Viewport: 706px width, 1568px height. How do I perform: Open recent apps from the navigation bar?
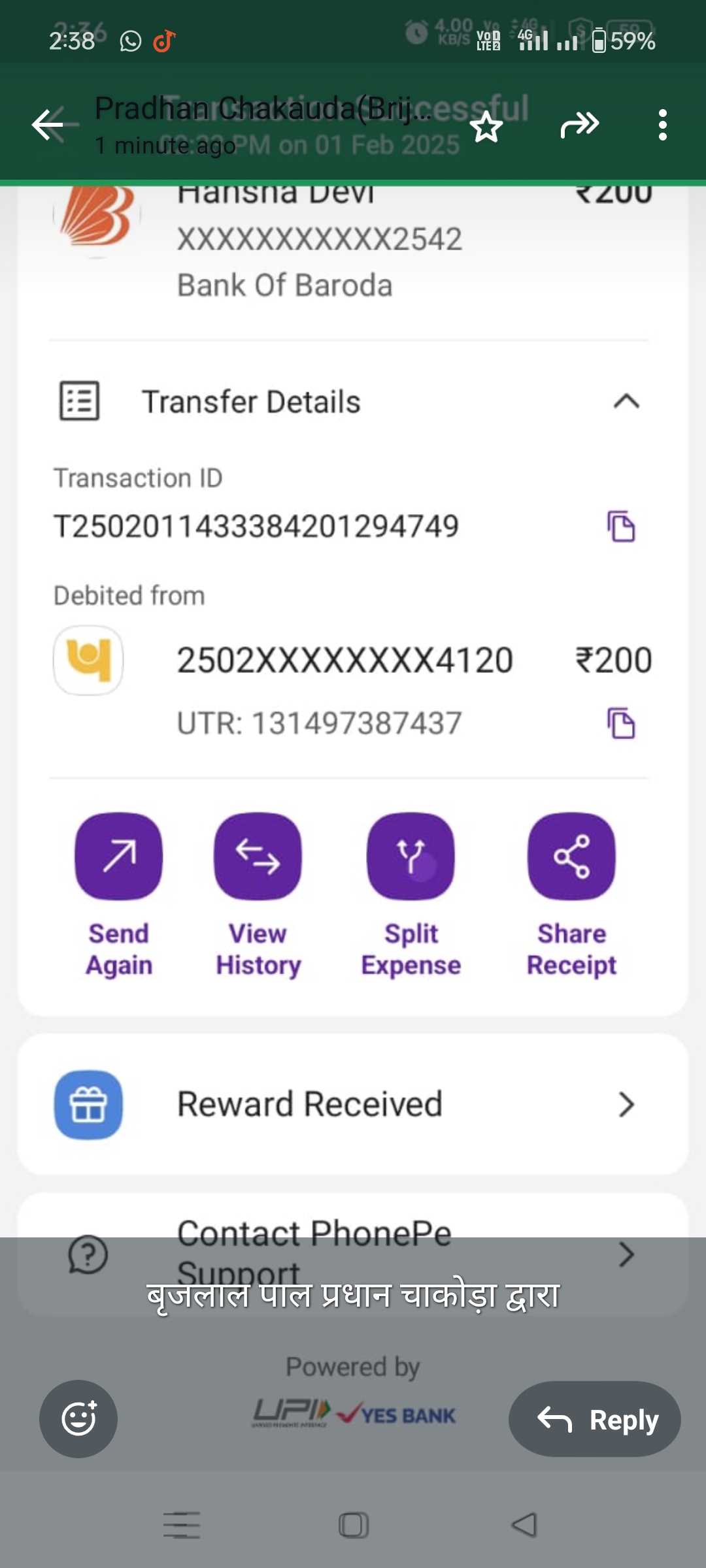182,1525
